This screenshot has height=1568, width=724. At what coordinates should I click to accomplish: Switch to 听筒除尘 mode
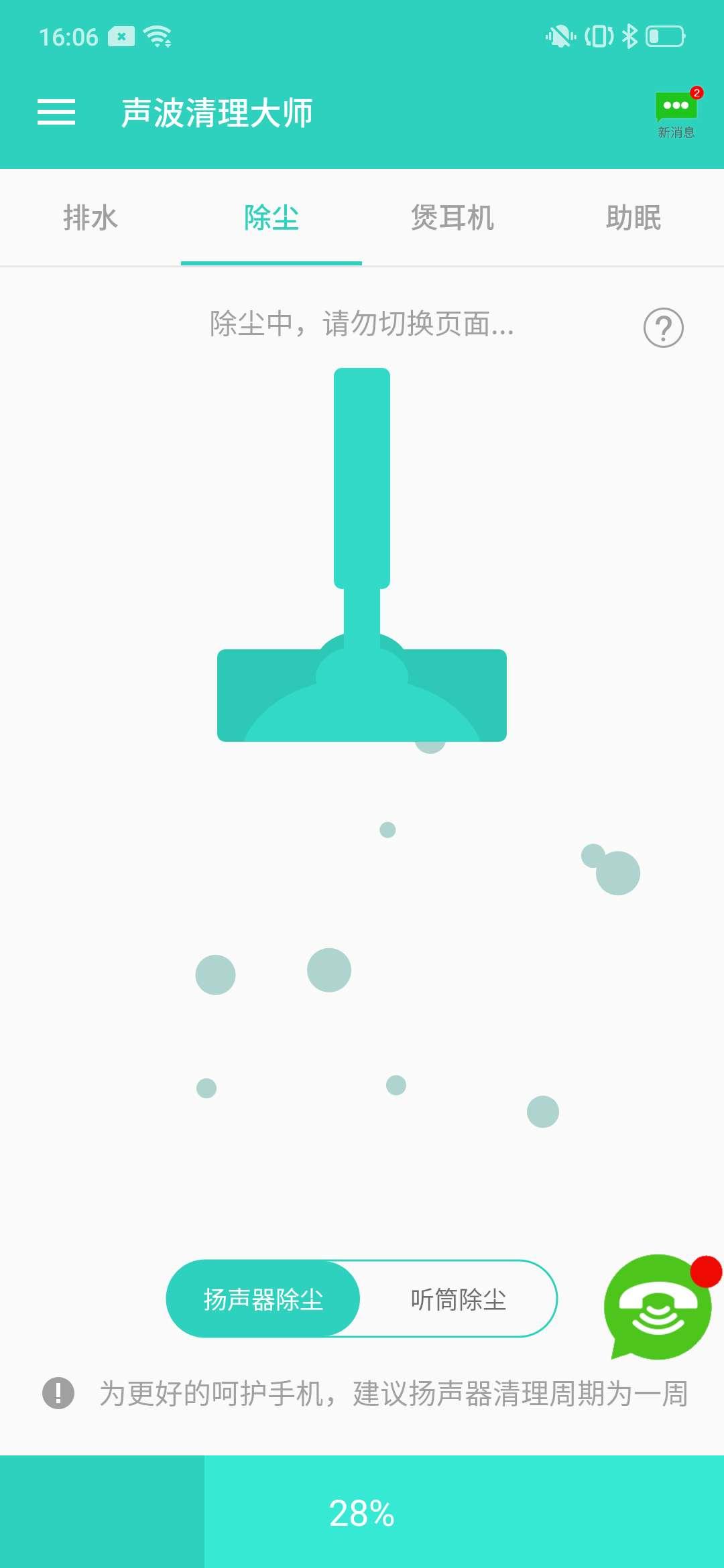(x=459, y=1299)
